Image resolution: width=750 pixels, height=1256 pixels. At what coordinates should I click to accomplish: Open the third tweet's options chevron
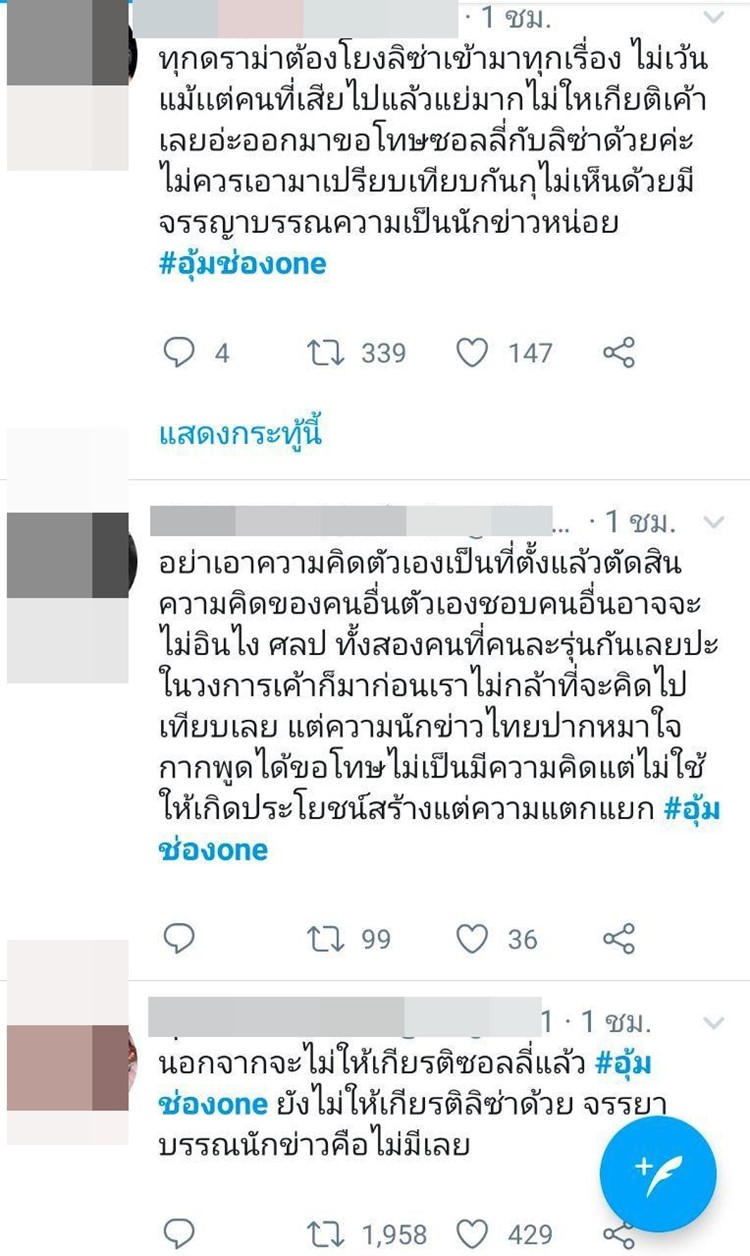point(712,1021)
